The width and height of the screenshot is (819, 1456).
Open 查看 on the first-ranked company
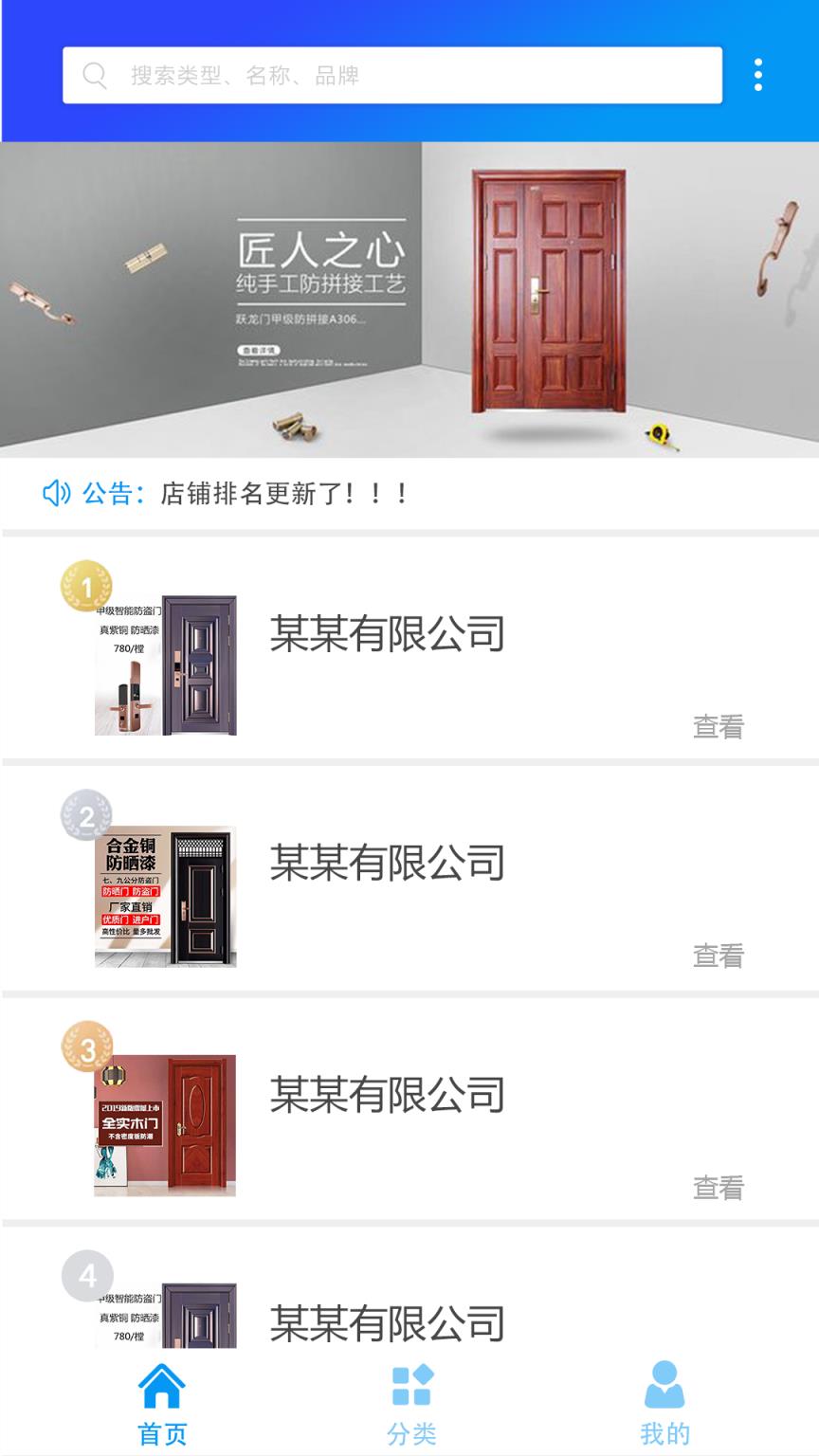point(719,724)
